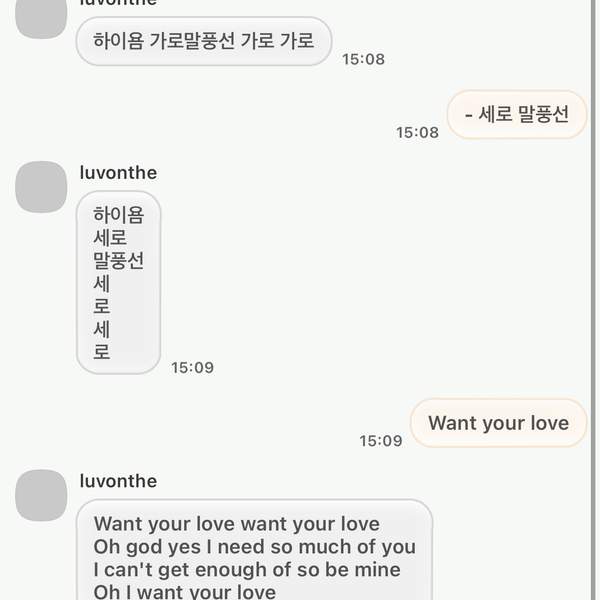600x600 pixels.
Task: Tap luvonthe's avatar beside the lyrics message
Action: (x=41, y=494)
